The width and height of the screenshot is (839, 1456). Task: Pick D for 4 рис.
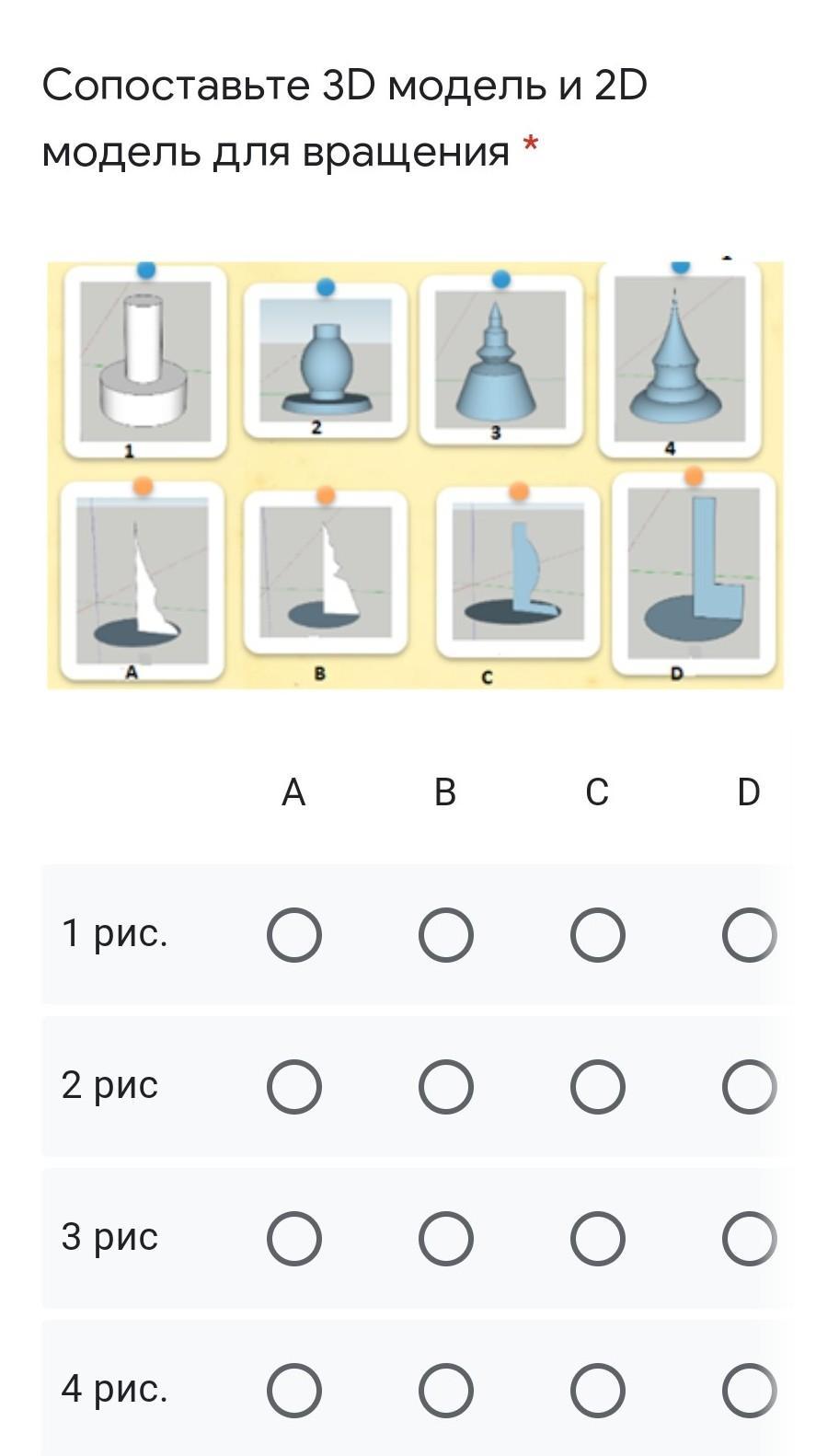click(x=749, y=1390)
